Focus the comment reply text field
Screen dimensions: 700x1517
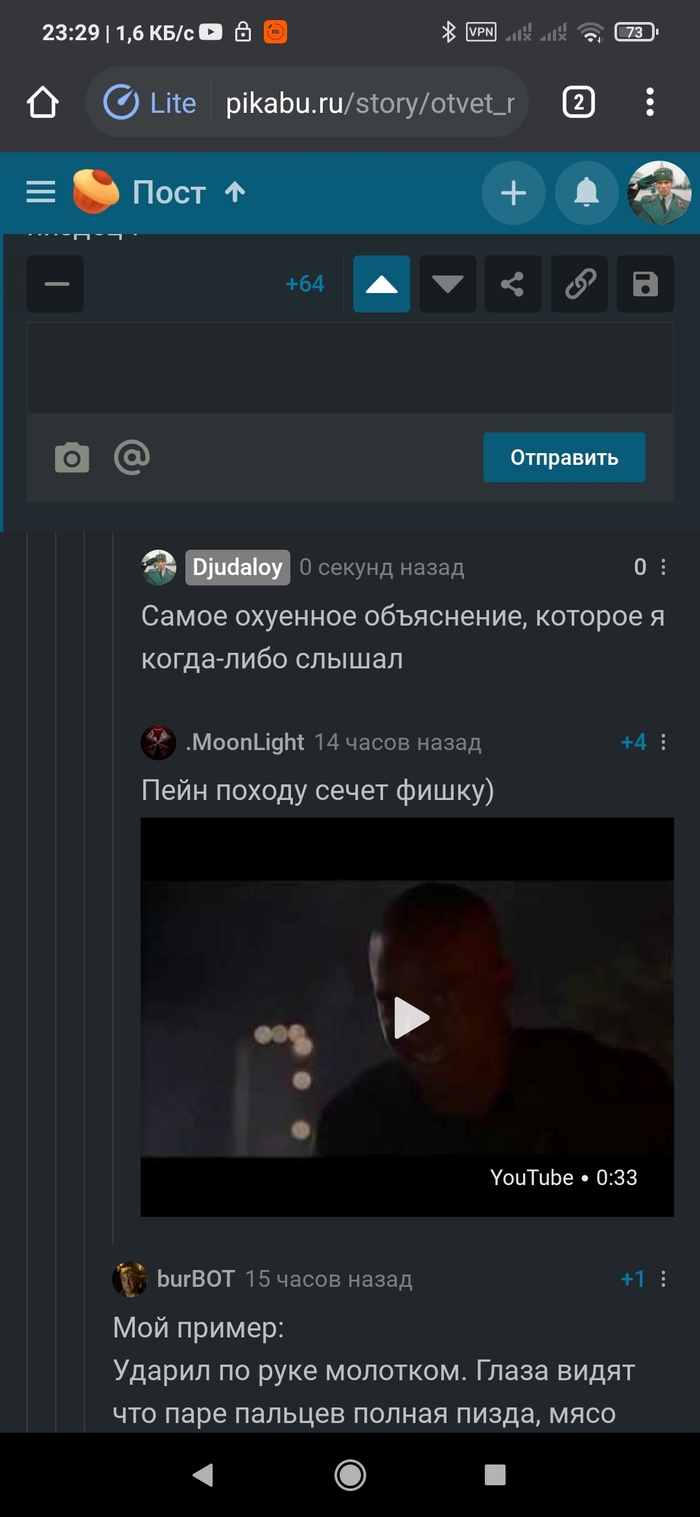pyautogui.click(x=349, y=367)
